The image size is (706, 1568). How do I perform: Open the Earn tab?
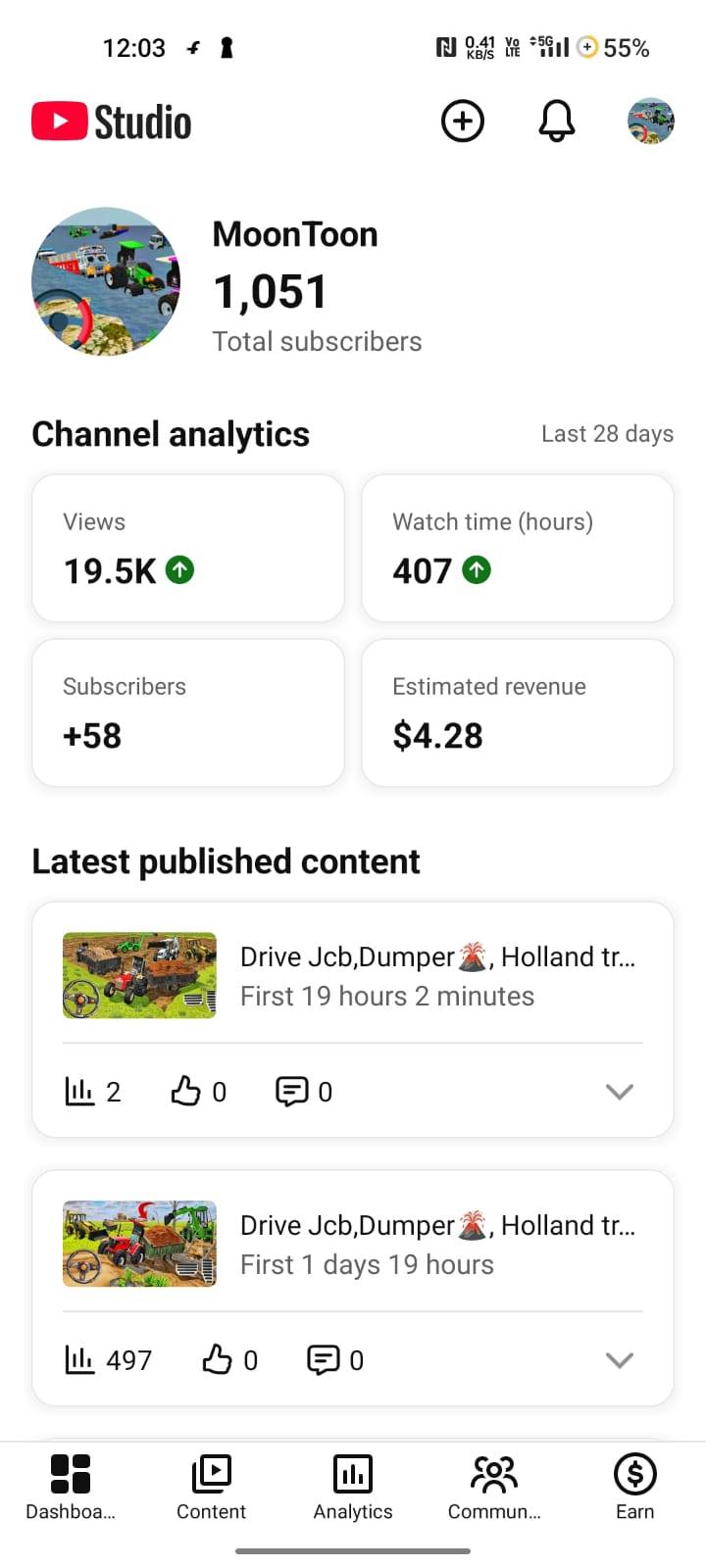634,1487
